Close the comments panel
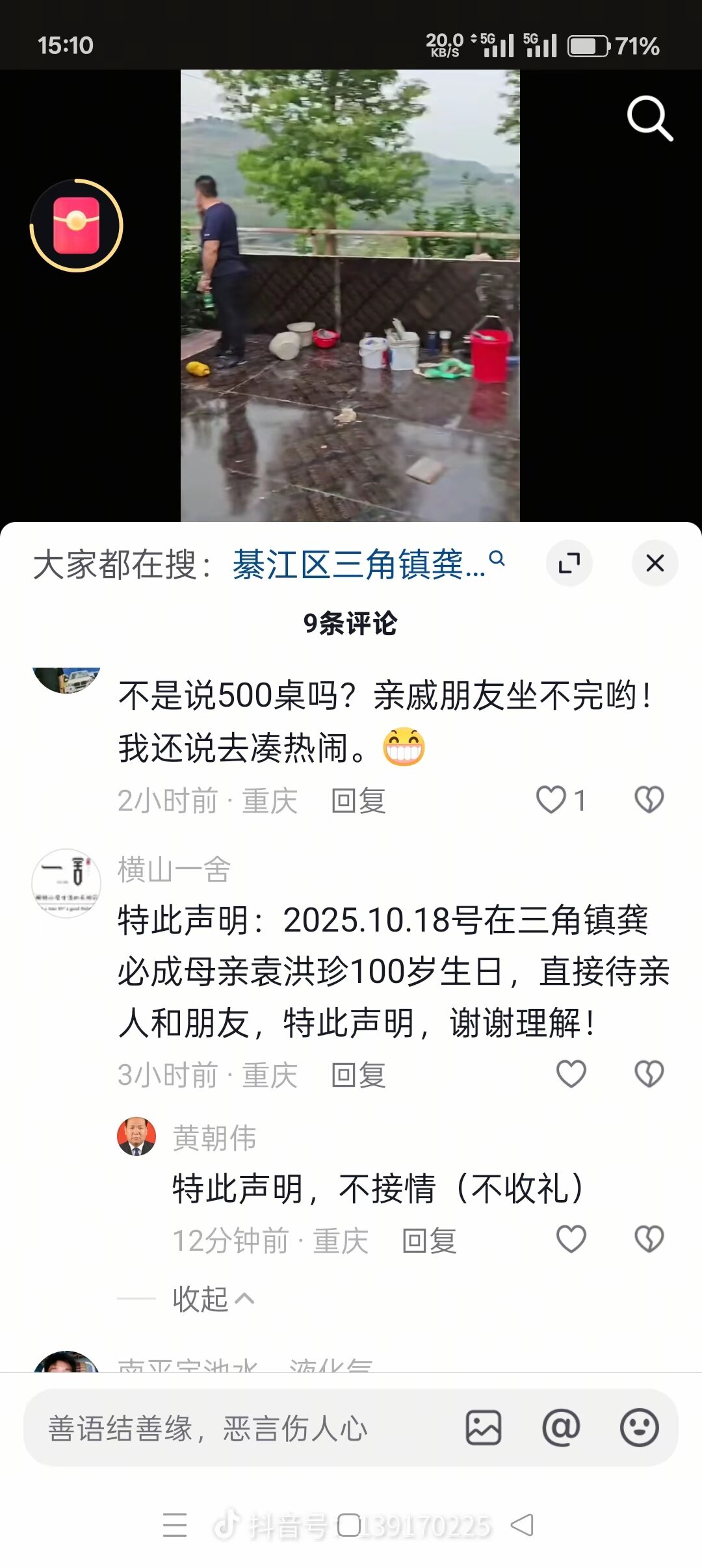 pos(655,563)
